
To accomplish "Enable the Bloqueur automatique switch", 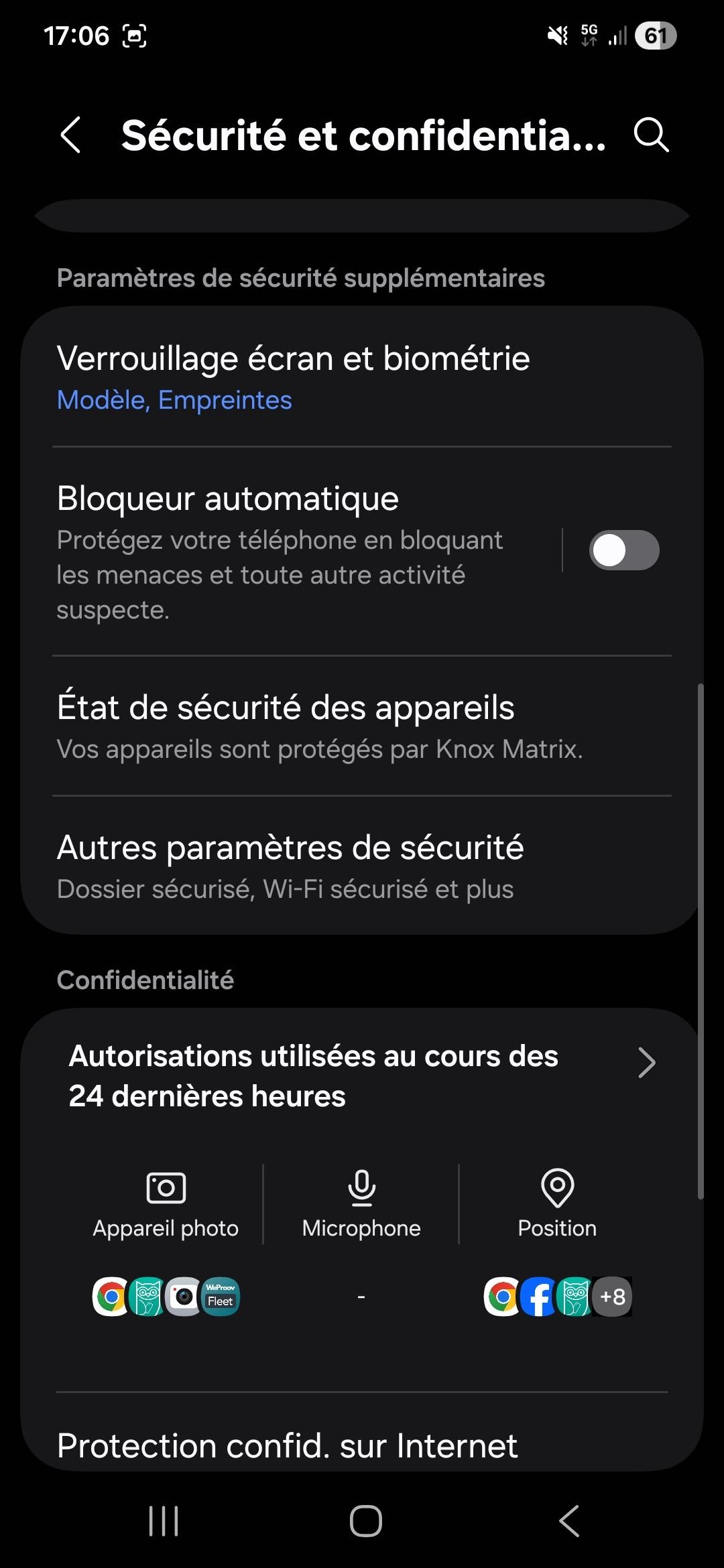I will (x=623, y=550).
